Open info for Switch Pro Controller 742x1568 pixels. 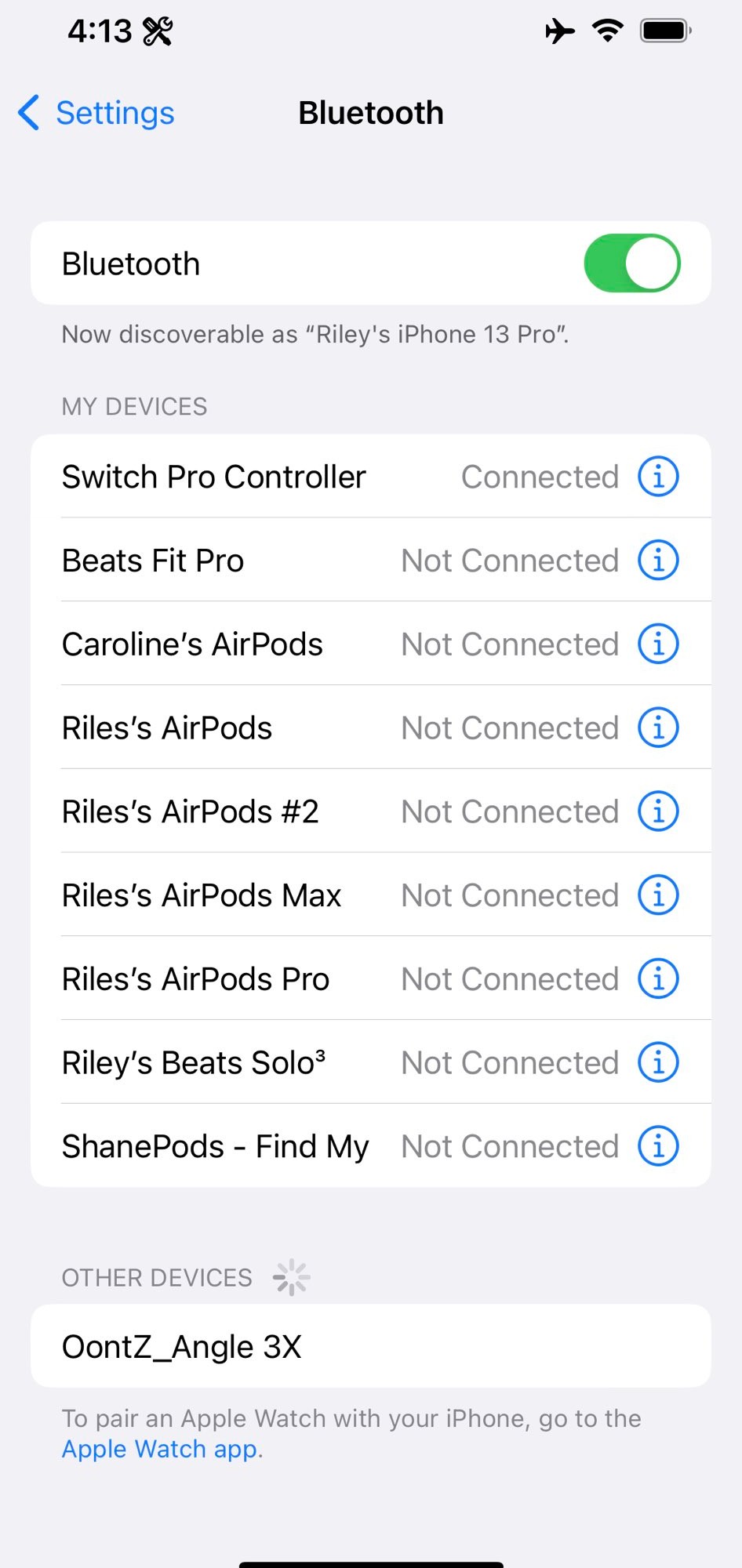click(658, 477)
